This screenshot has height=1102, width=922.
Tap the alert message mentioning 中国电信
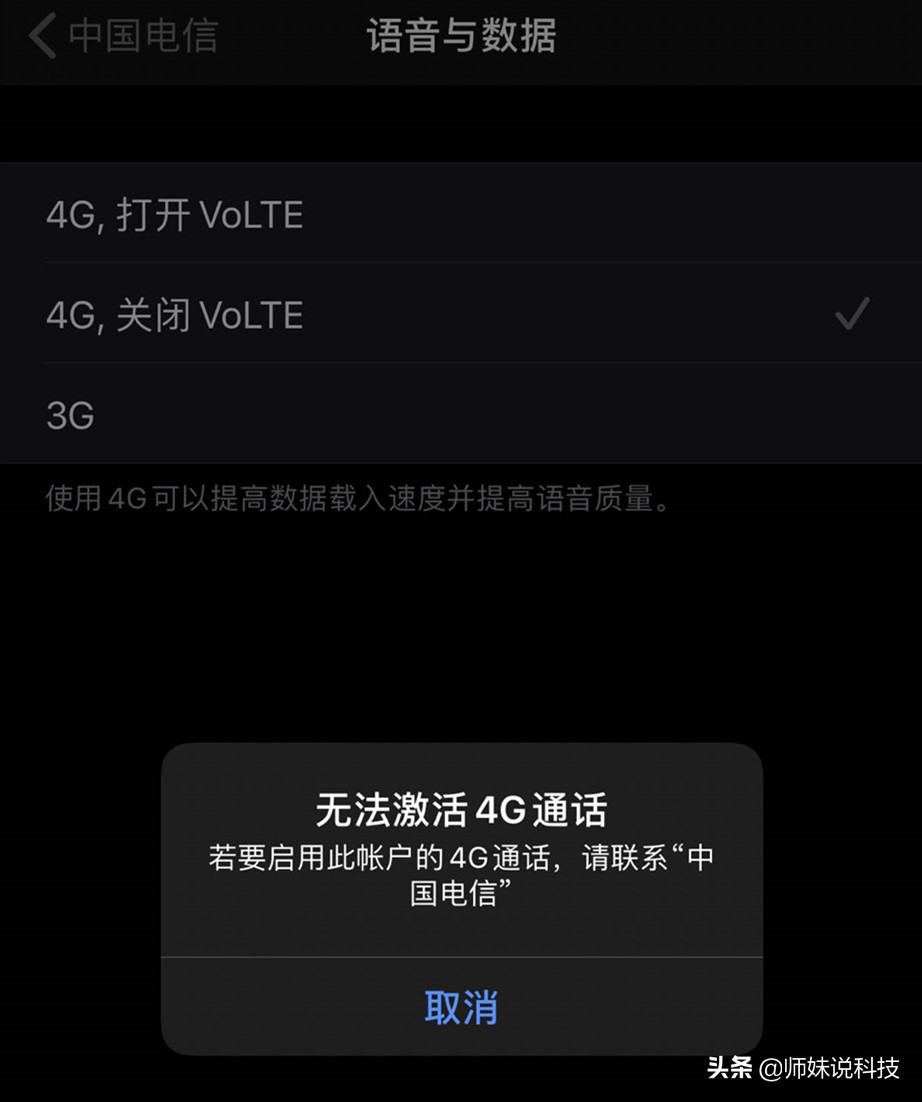pos(461,872)
